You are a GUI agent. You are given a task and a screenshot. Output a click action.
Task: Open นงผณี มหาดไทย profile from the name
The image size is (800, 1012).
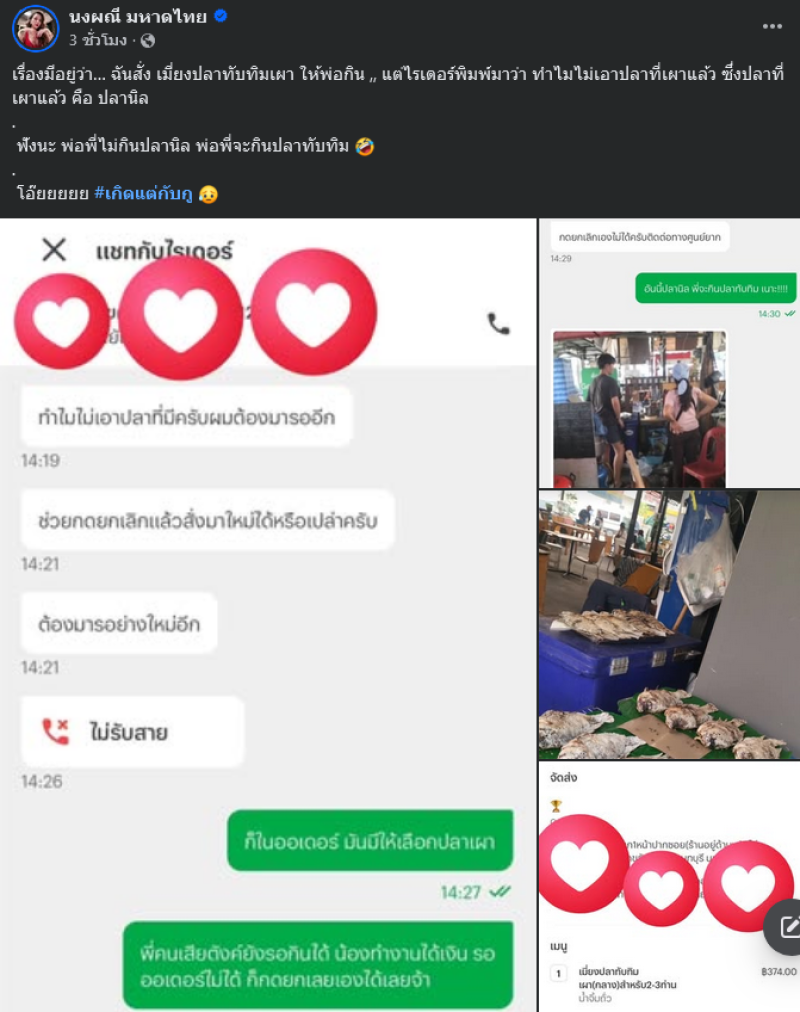point(138,16)
